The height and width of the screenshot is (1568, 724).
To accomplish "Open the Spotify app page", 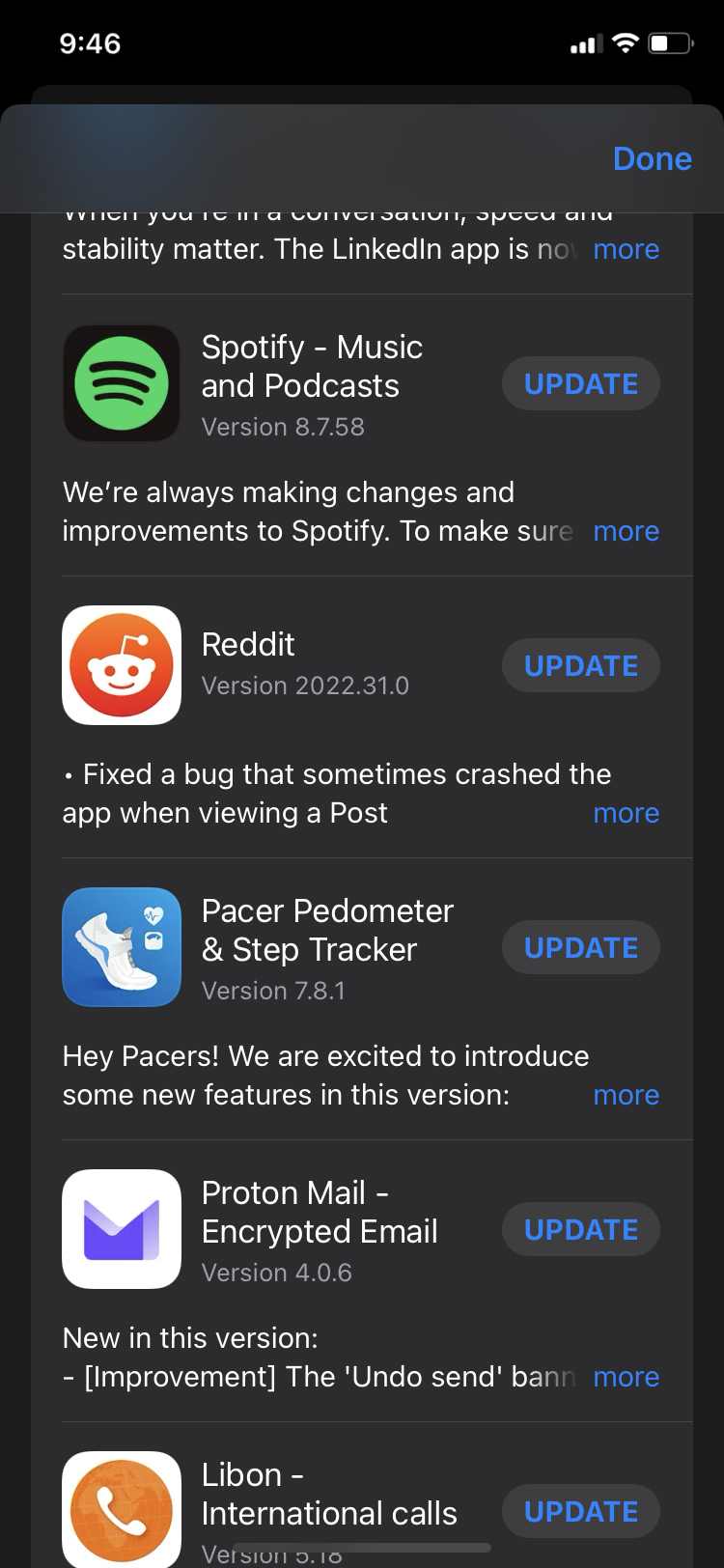I will (122, 384).
